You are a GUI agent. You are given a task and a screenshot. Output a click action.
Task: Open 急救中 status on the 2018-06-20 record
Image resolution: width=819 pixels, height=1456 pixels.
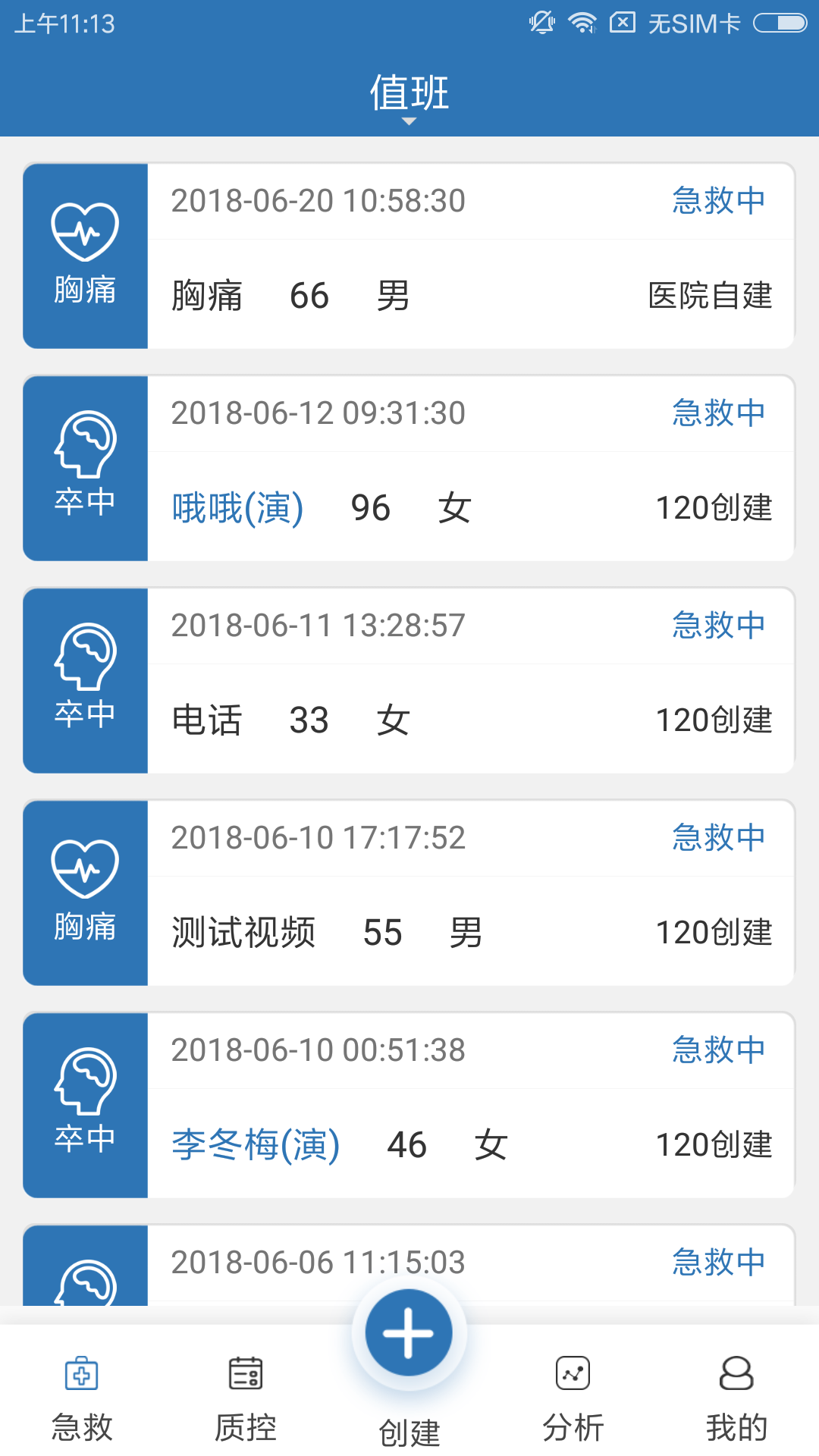click(717, 200)
